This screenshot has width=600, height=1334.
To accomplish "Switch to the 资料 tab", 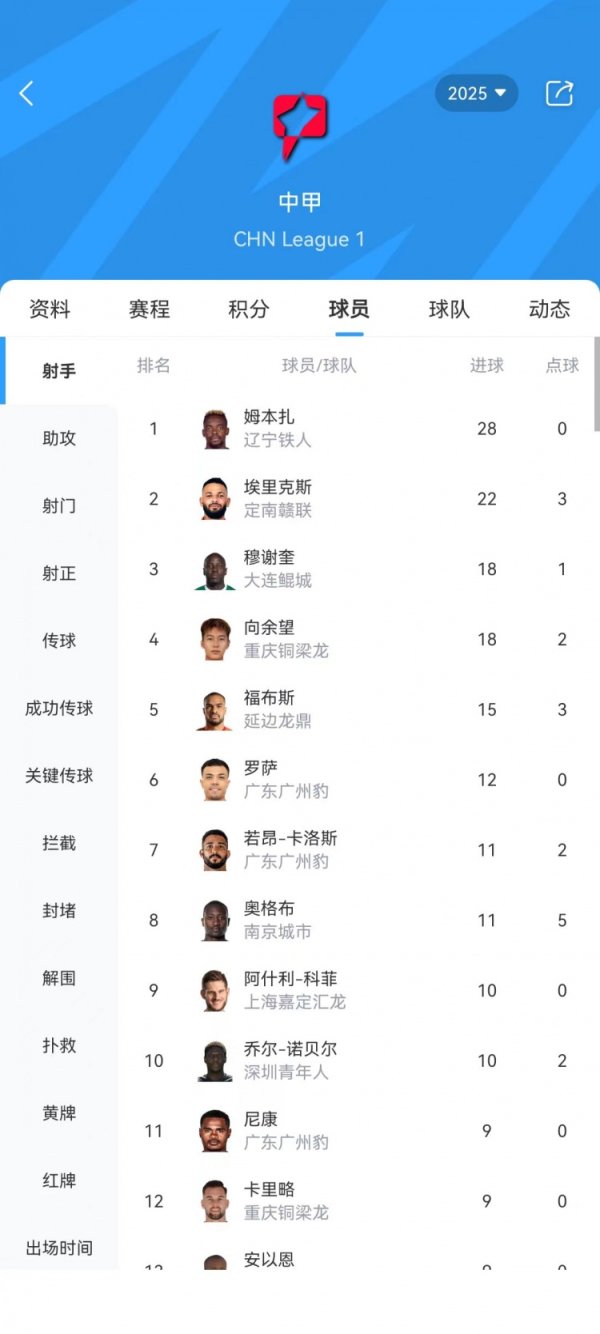I will (x=50, y=309).
